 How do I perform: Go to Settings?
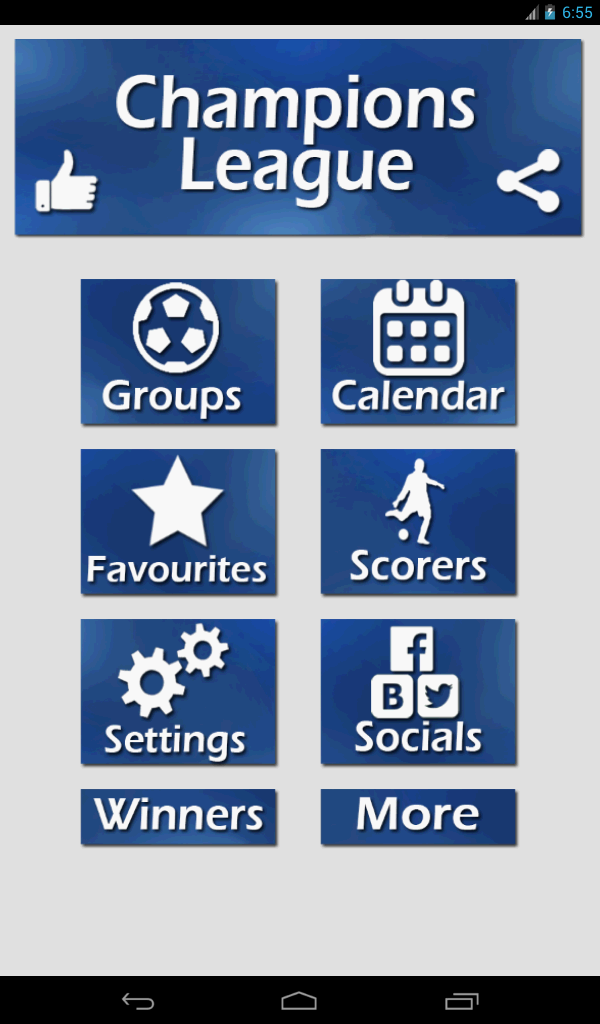(178, 691)
